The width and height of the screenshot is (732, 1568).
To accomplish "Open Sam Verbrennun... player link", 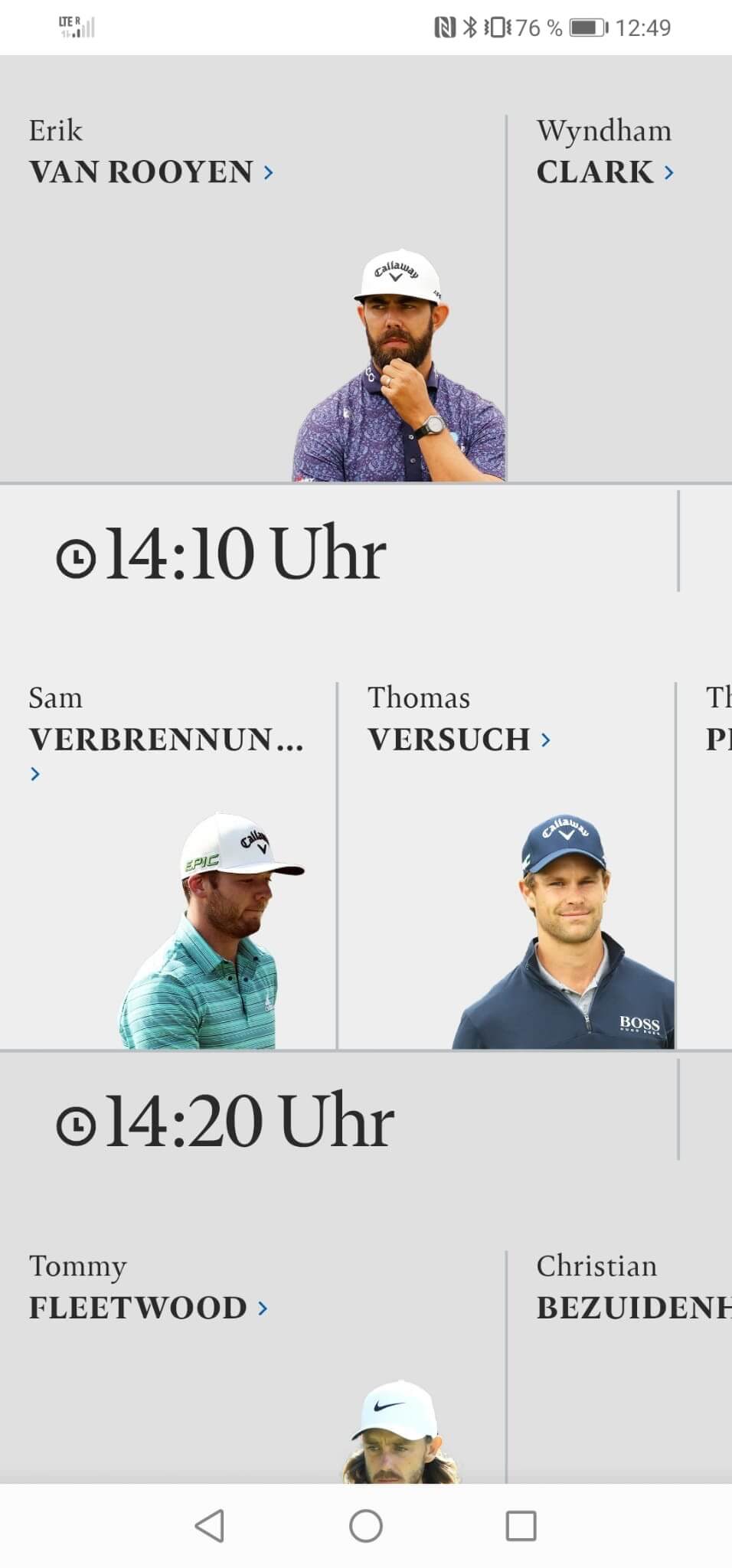I will pos(165,740).
